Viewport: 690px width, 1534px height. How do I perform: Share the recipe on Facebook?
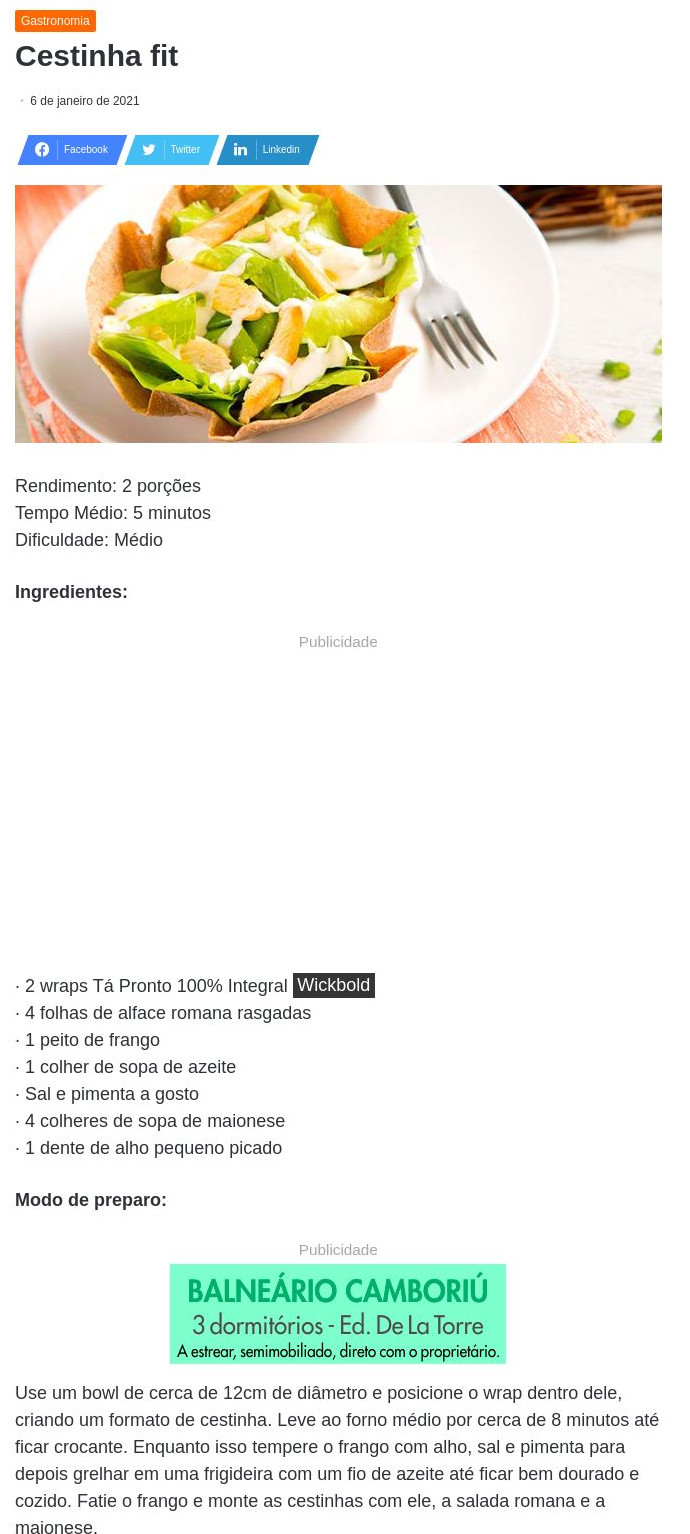[x=72, y=150]
